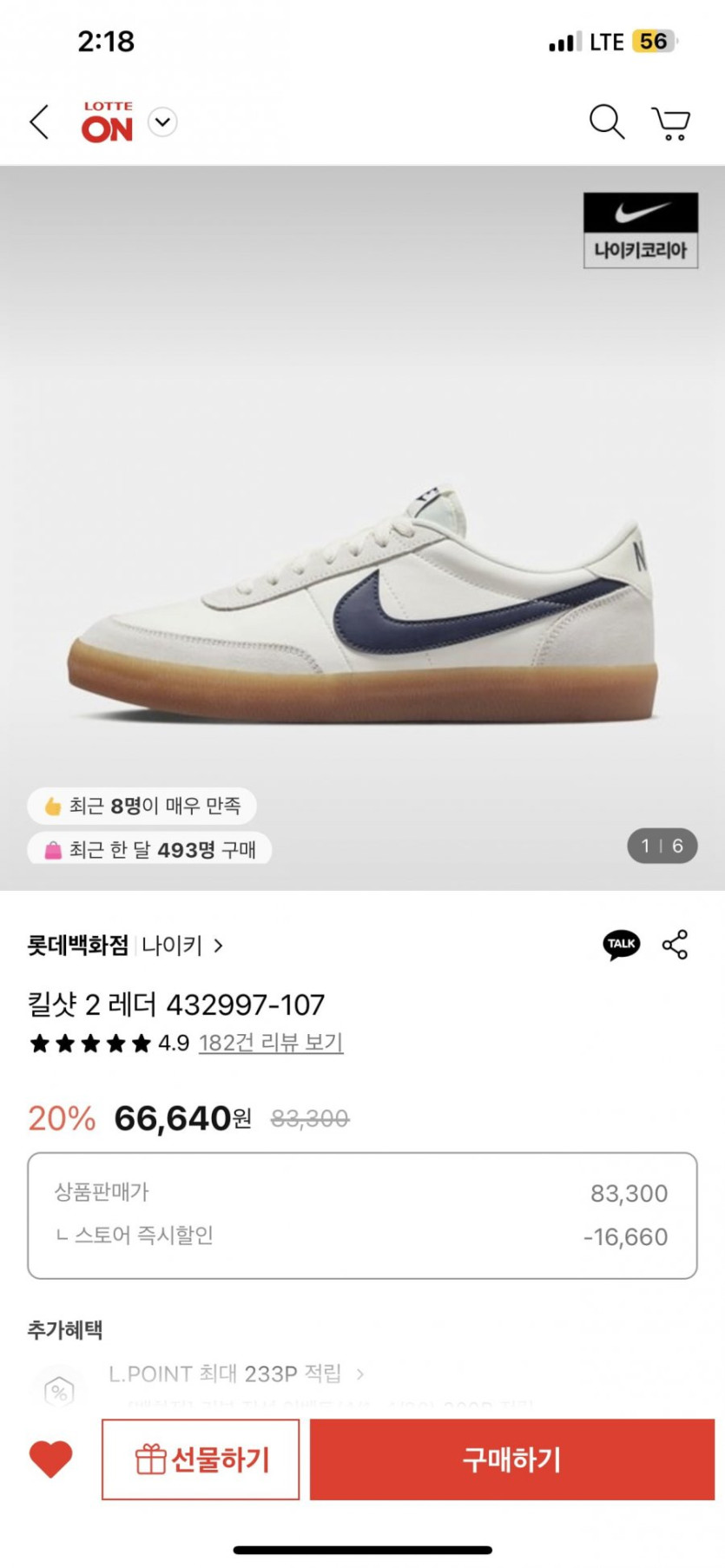Screen dimensions: 725x1568
Task: Tap 선물하기 to send as gift
Action: pyautogui.click(x=201, y=1459)
